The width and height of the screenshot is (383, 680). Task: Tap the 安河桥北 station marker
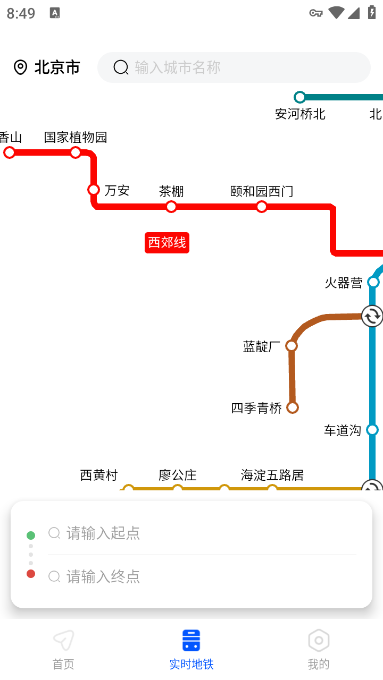pyautogui.click(x=300, y=97)
